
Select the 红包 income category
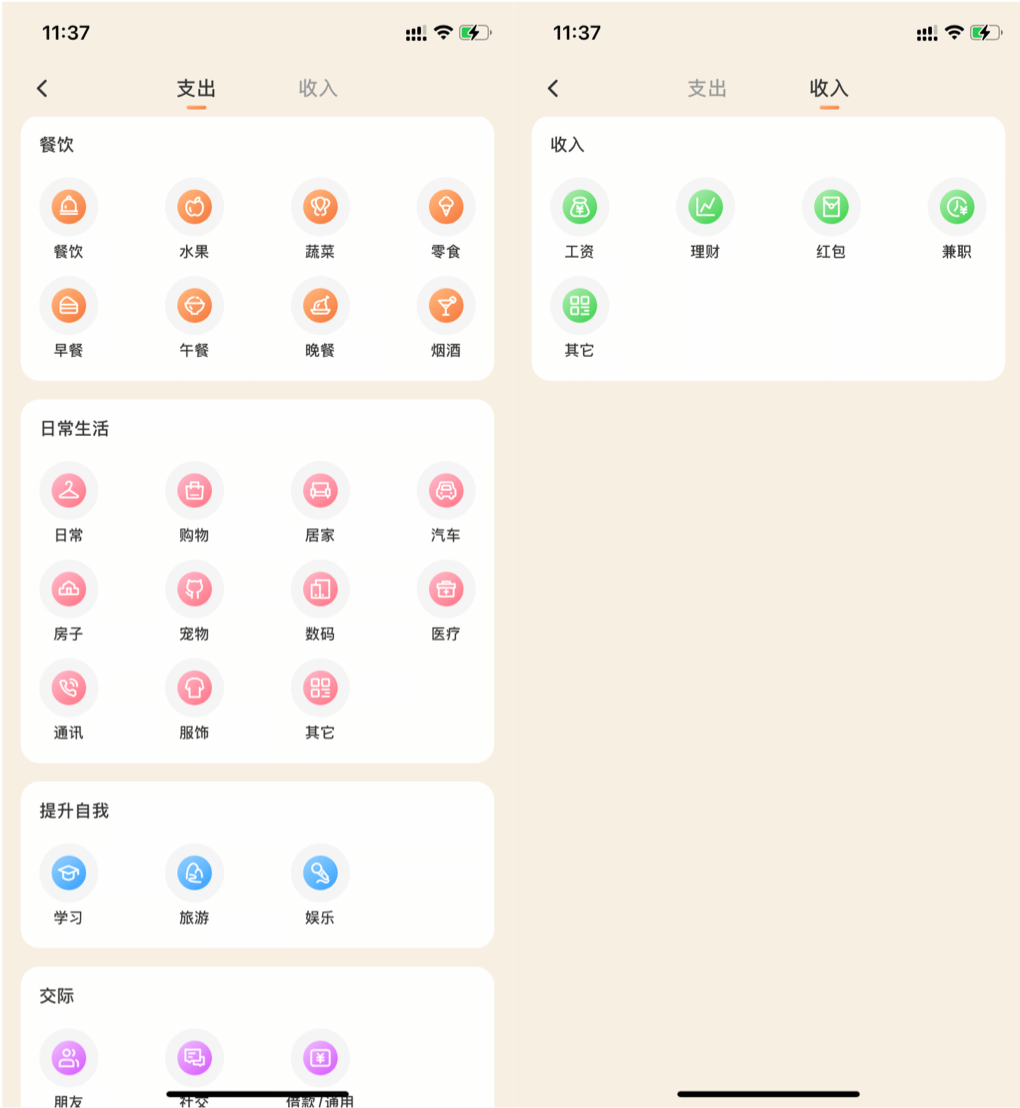[831, 208]
